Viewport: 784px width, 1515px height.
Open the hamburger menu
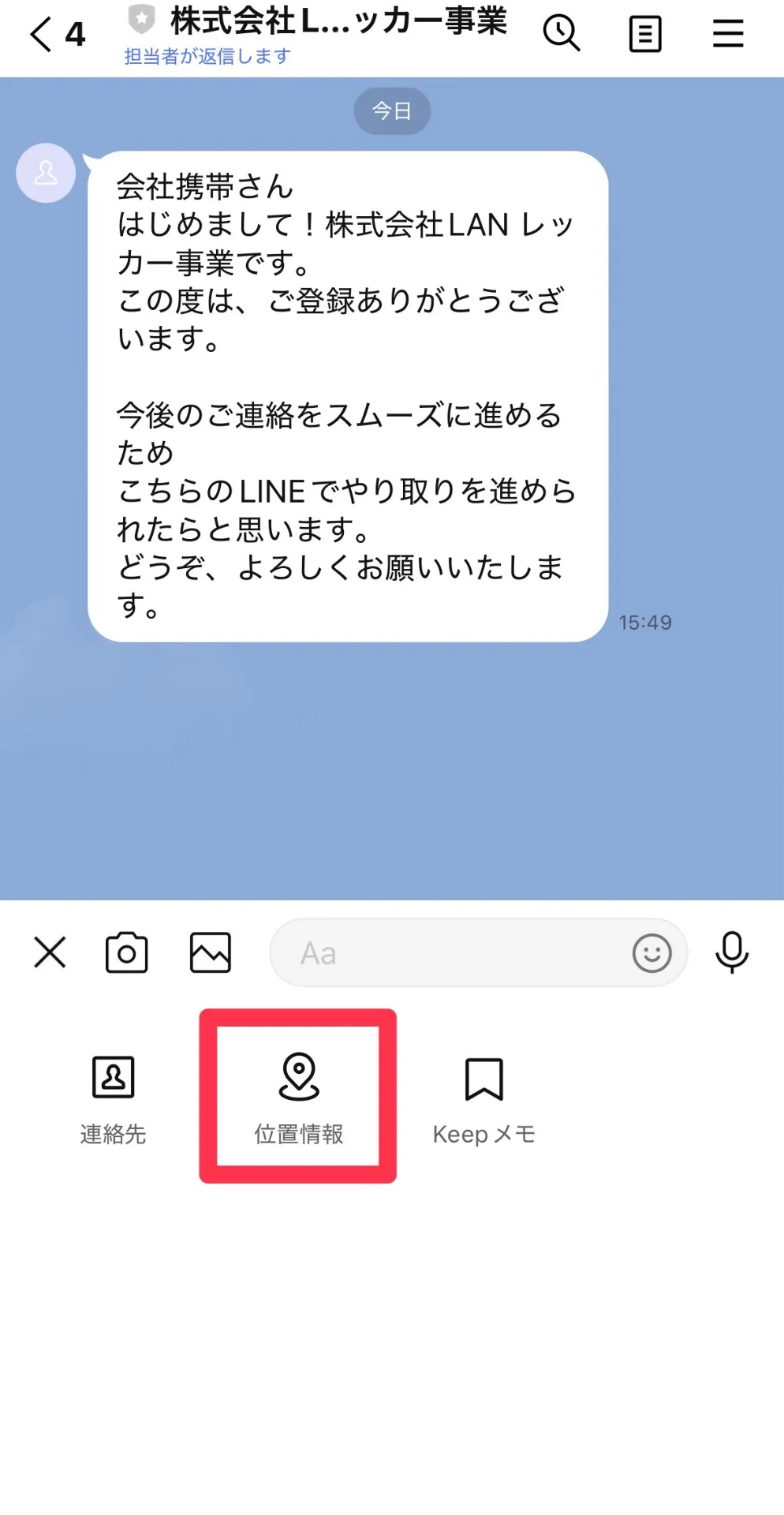pos(727,34)
